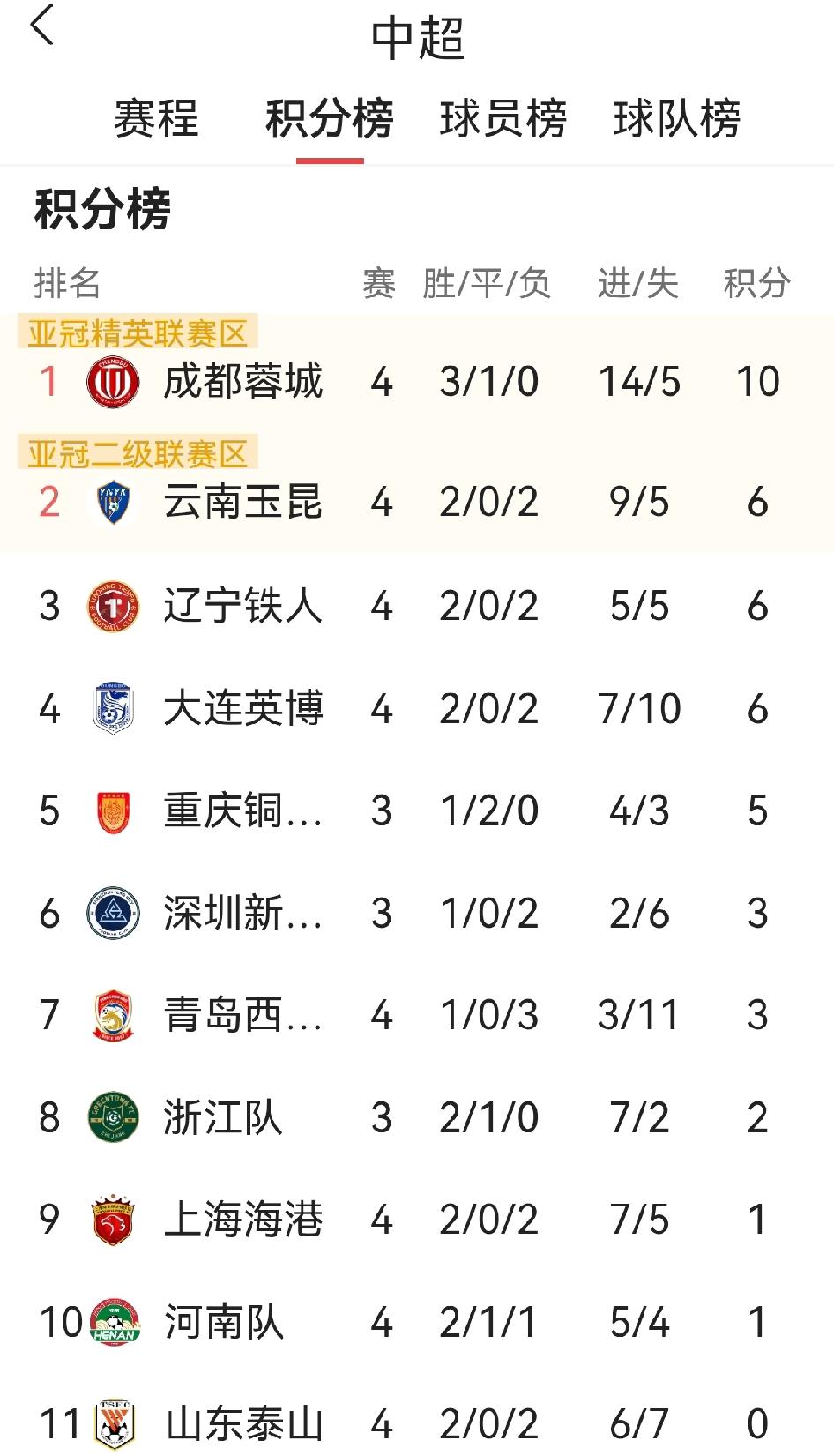Tap the Yunnan Yukun team logo

click(x=111, y=502)
